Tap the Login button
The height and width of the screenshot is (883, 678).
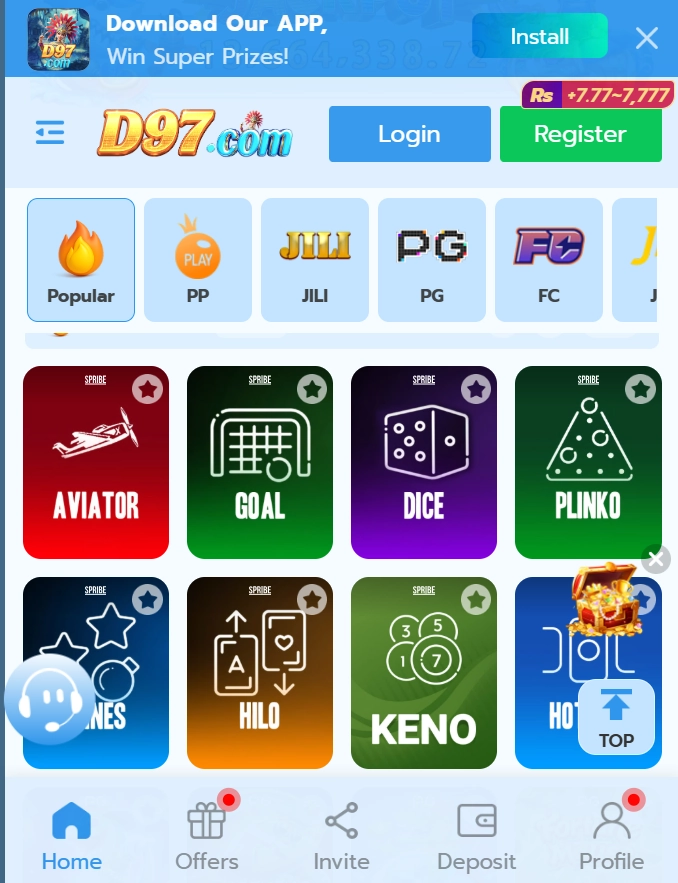(x=409, y=134)
